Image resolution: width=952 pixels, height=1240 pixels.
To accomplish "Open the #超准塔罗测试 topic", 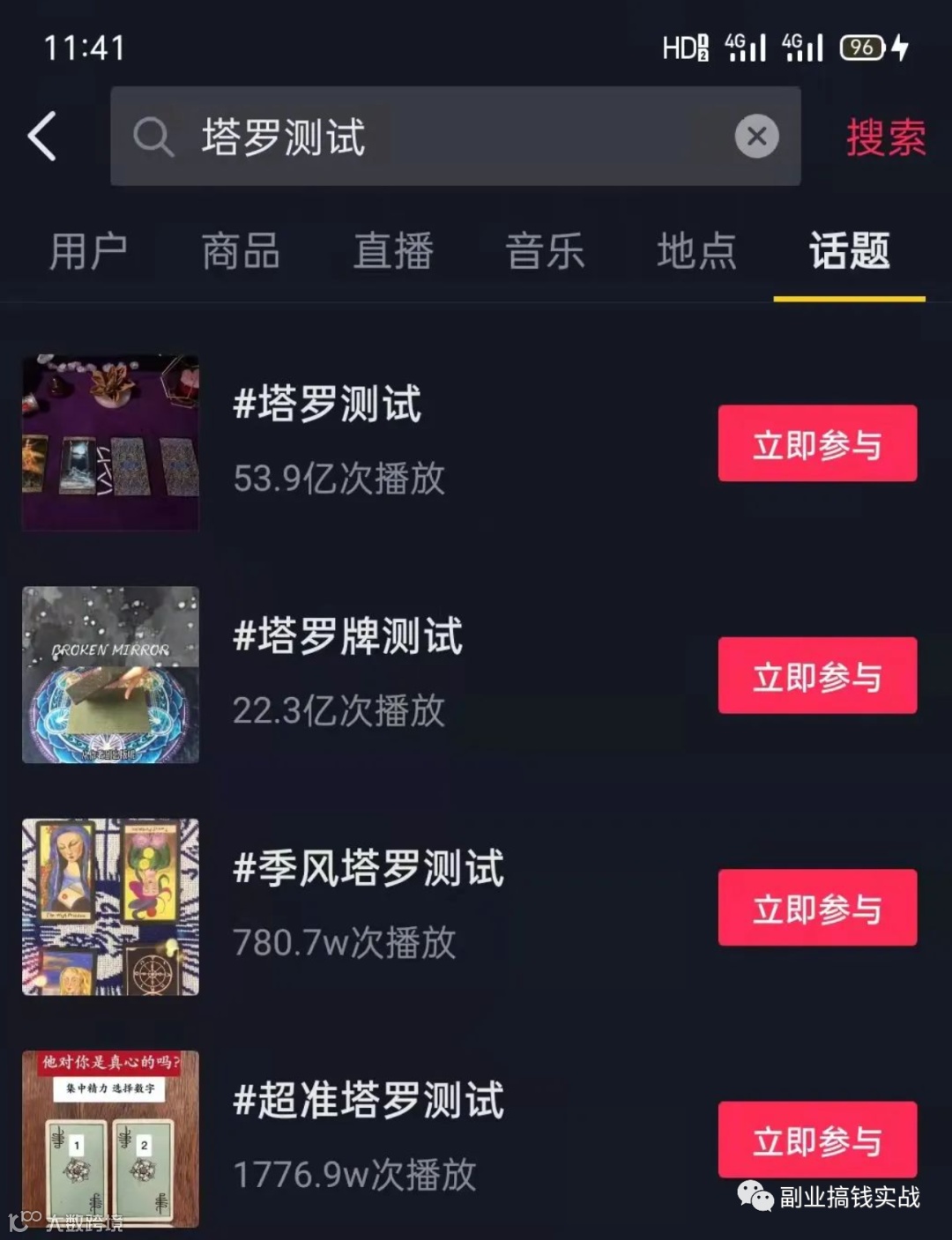I will (x=368, y=1101).
